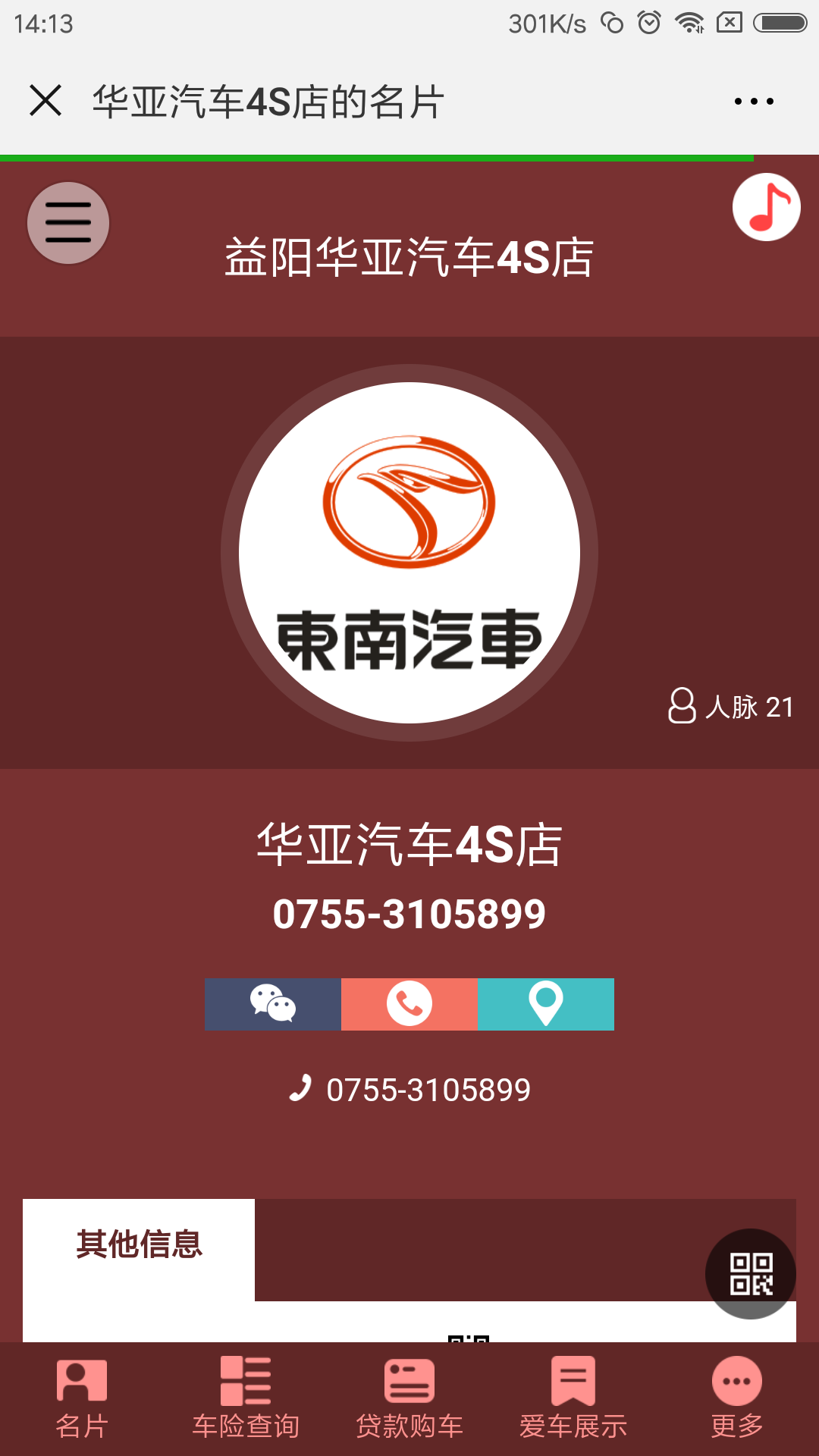Screen dimensions: 819x1456
Task: Open the shop location map pin
Action: pos(546,1004)
